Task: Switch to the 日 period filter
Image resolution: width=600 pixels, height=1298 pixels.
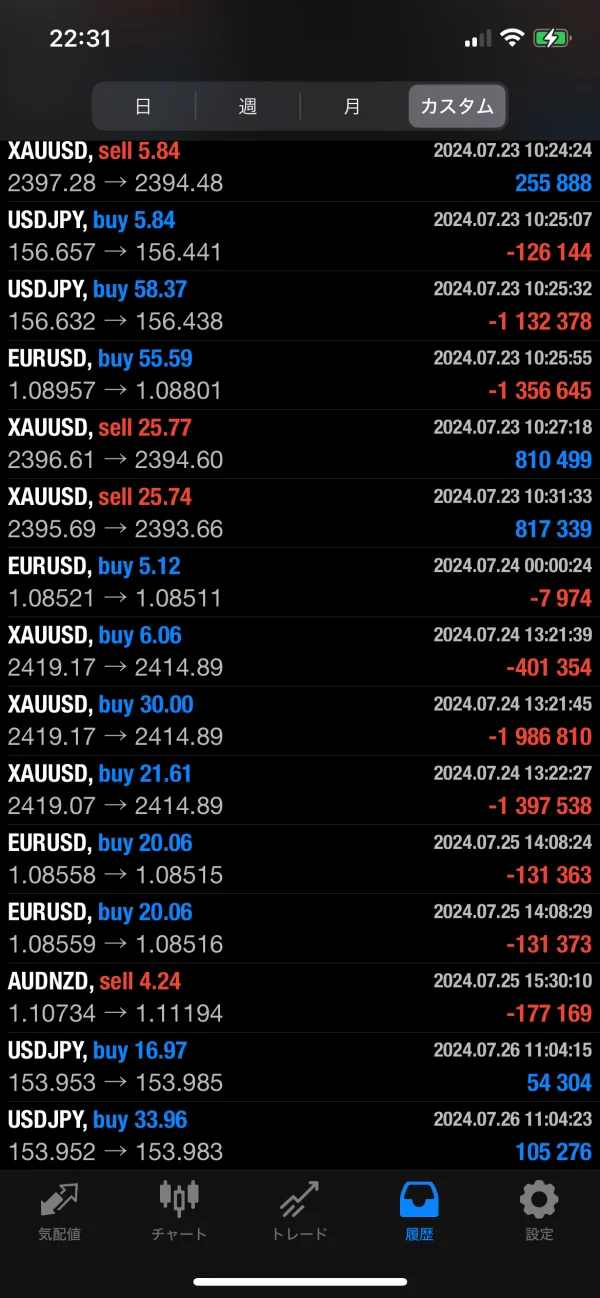Action: [144, 106]
